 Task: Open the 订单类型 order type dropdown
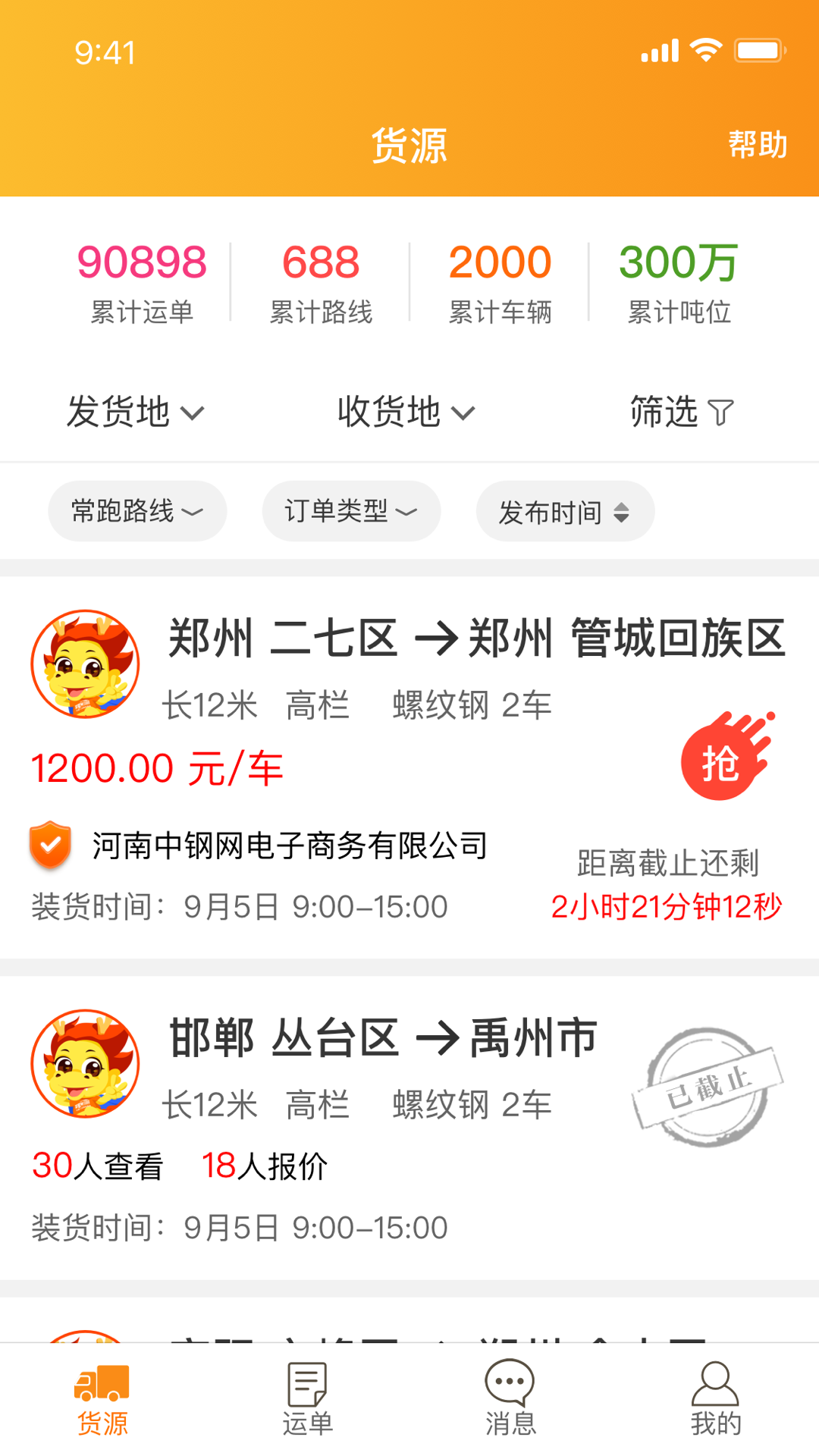pos(350,511)
